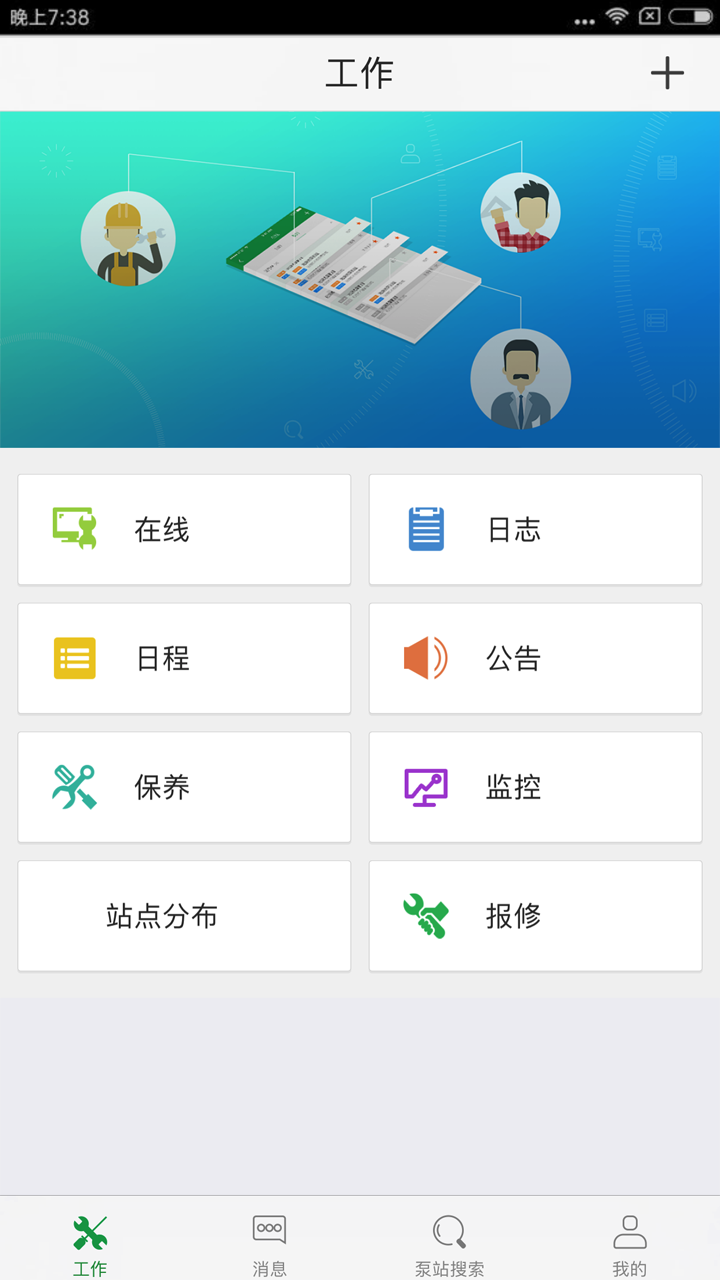This screenshot has width=720, height=1280.
Task: Open 站点分布 site distribution
Action: 184,916
